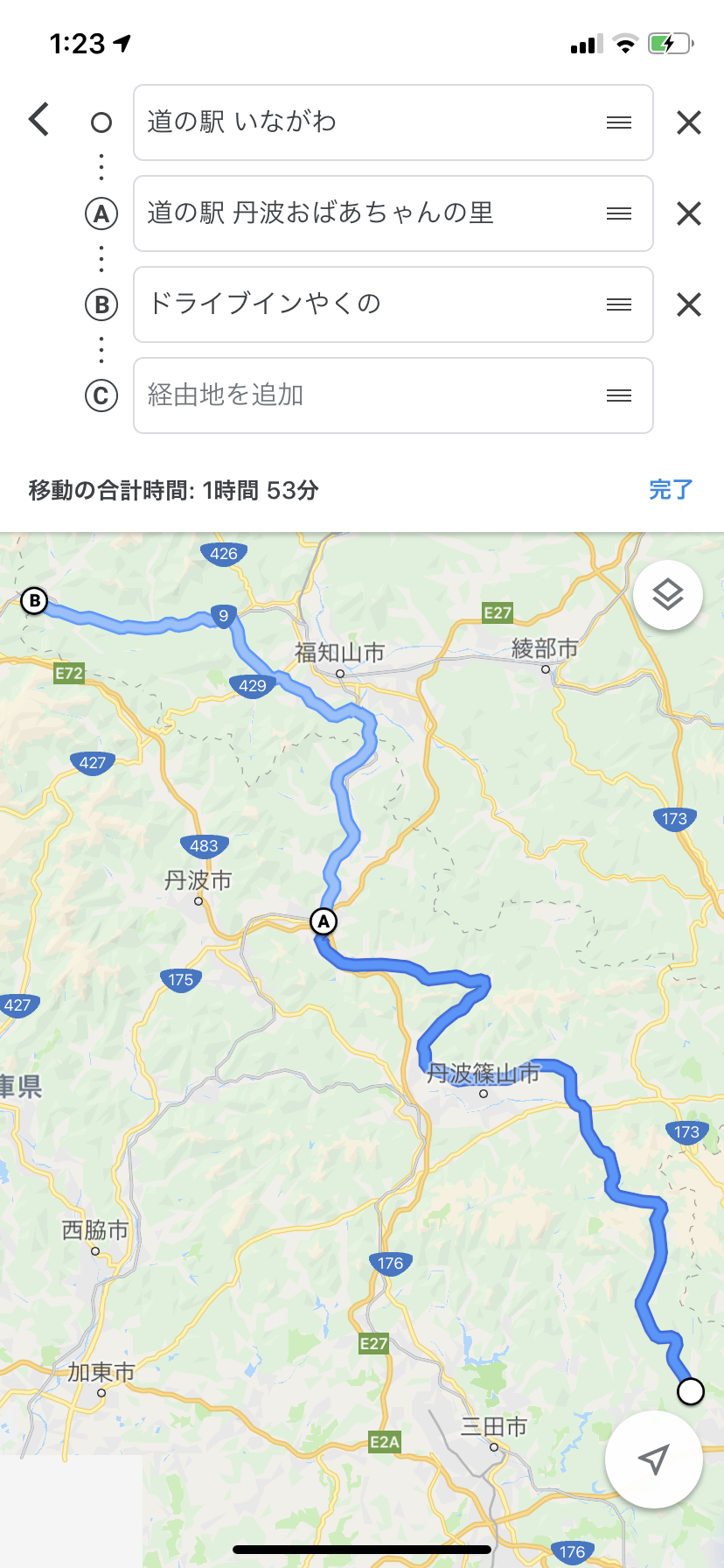The height and width of the screenshot is (1568, 724).
Task: Edit stop B ドライブインやくの
Action: (x=367, y=304)
